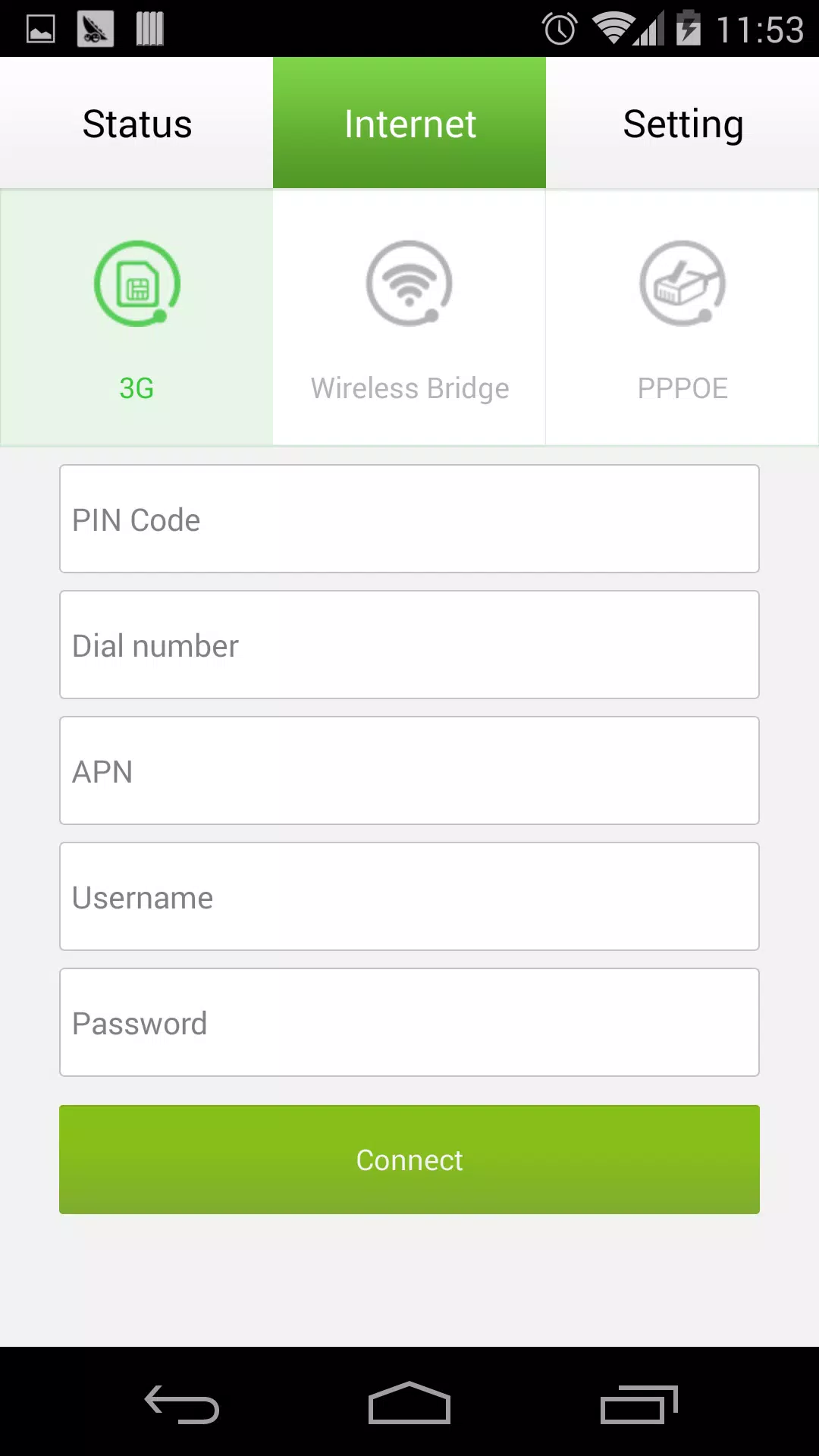Open recent apps from the navigation bar
The width and height of the screenshot is (819, 1456).
(x=639, y=1404)
